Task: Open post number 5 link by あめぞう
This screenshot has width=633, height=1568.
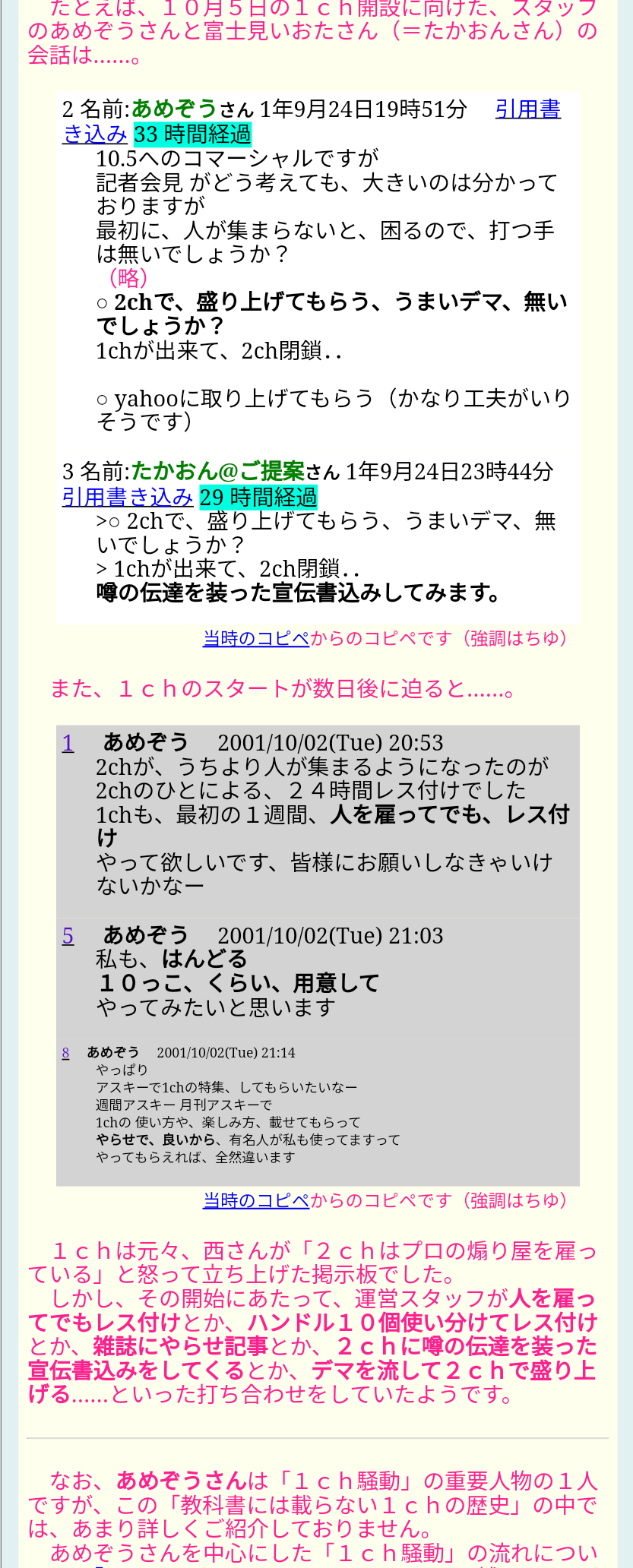Action: 68,936
